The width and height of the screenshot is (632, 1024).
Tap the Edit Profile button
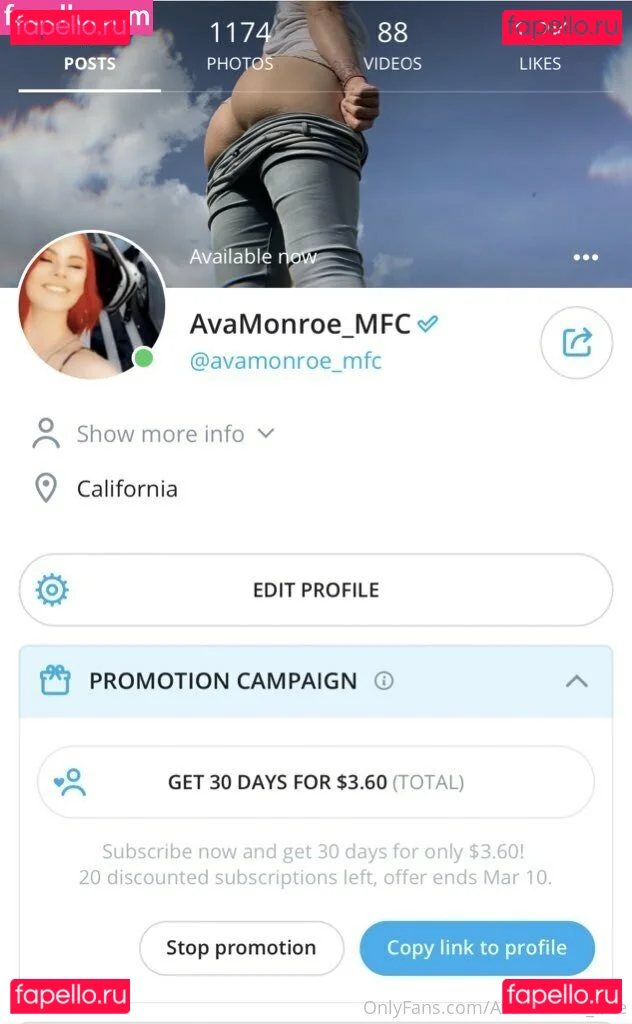(x=315, y=590)
